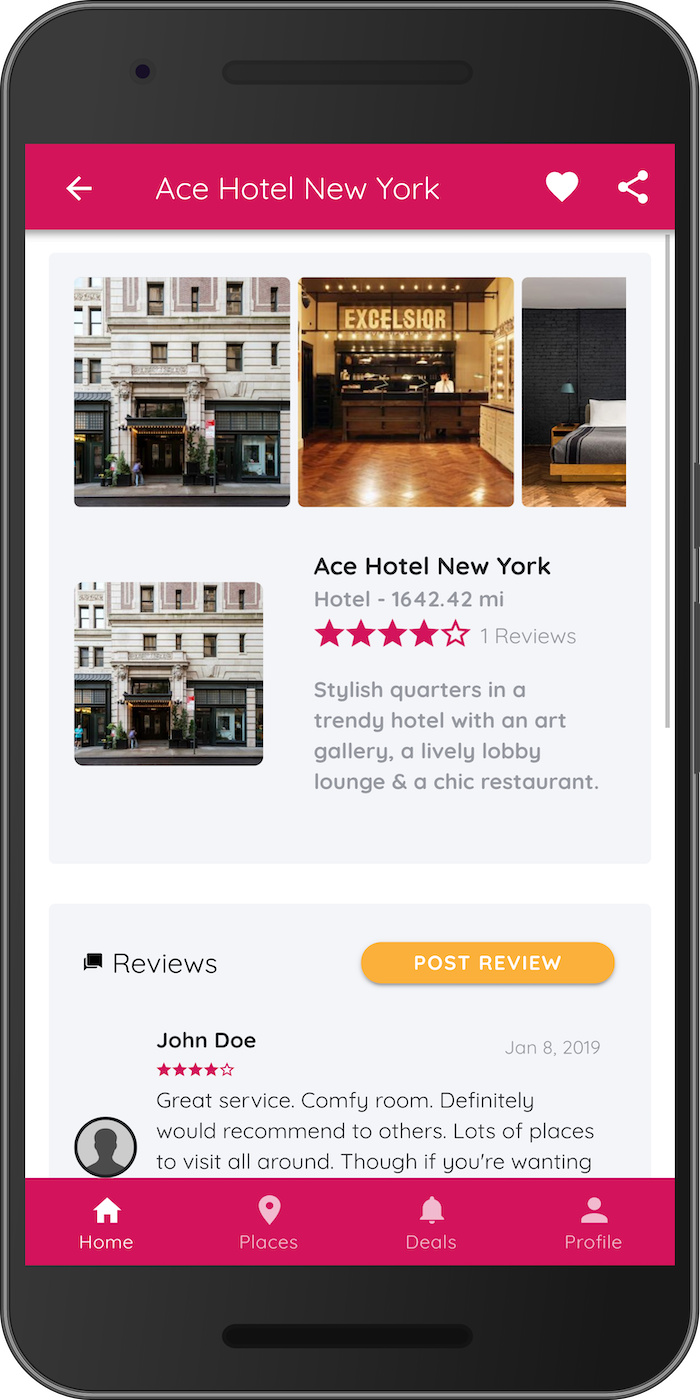Tap the Post Review button

(487, 963)
